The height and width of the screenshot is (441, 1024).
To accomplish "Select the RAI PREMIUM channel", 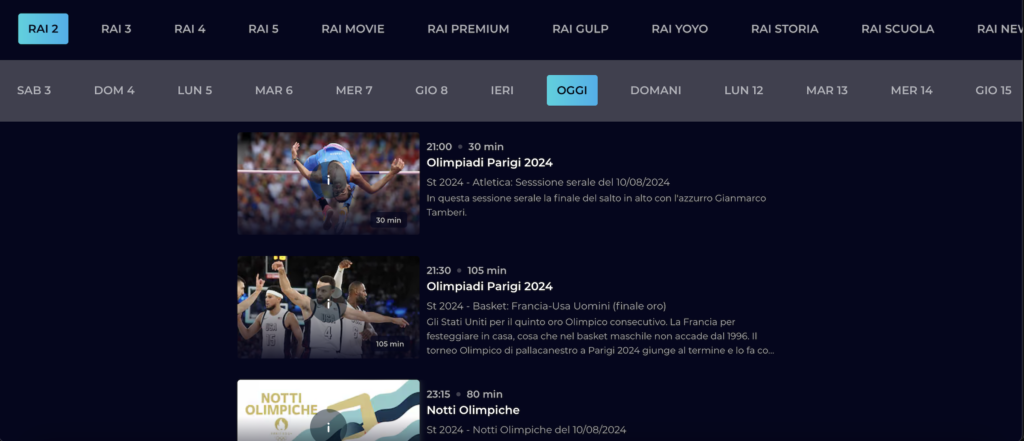I will point(468,29).
